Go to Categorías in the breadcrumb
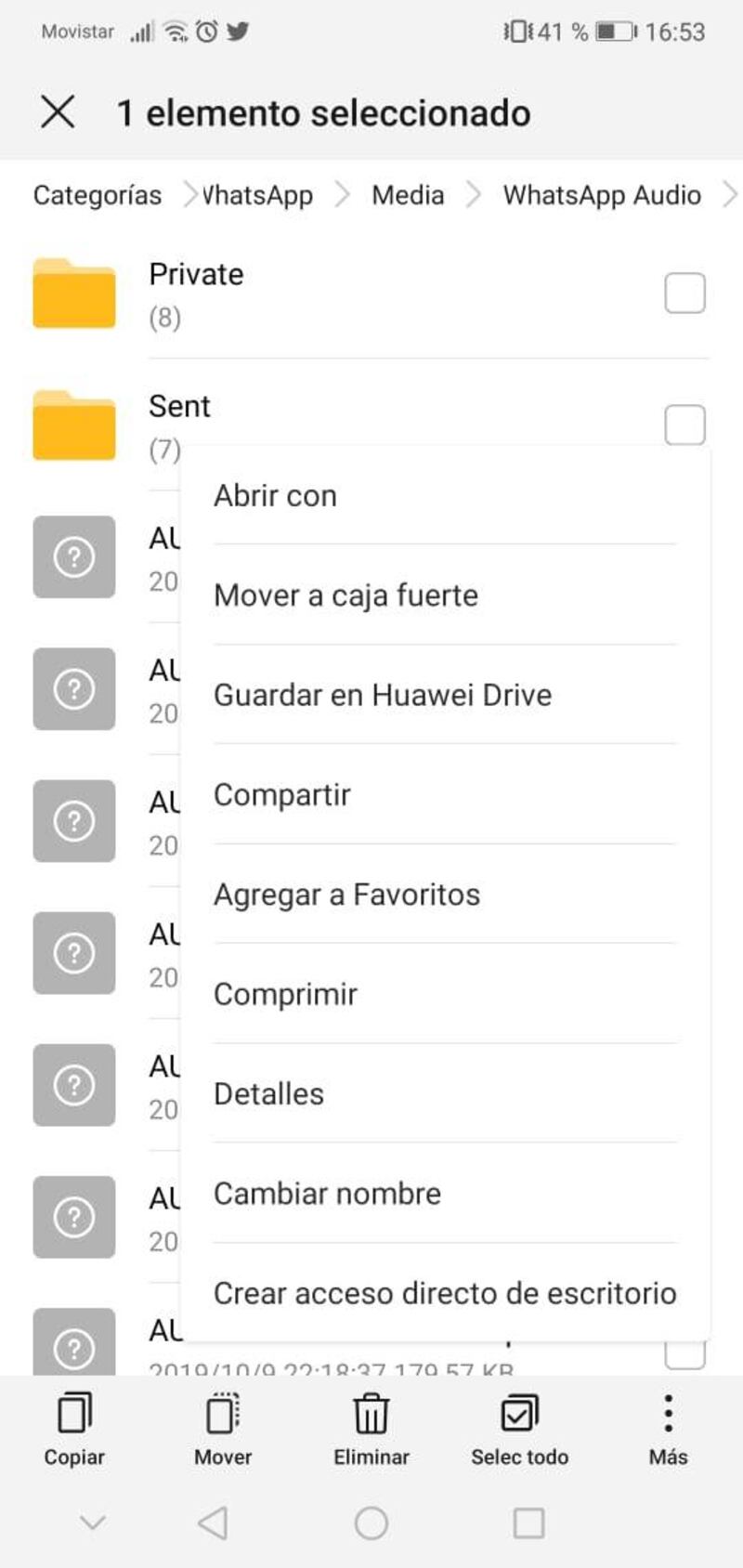The image size is (743, 1568). (98, 195)
